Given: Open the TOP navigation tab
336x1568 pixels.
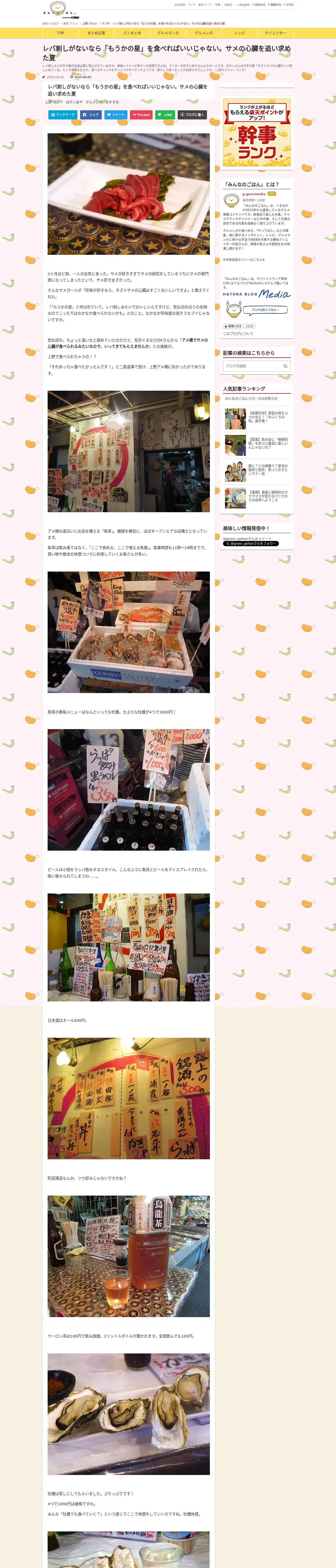Looking at the screenshot, I should [60, 33].
